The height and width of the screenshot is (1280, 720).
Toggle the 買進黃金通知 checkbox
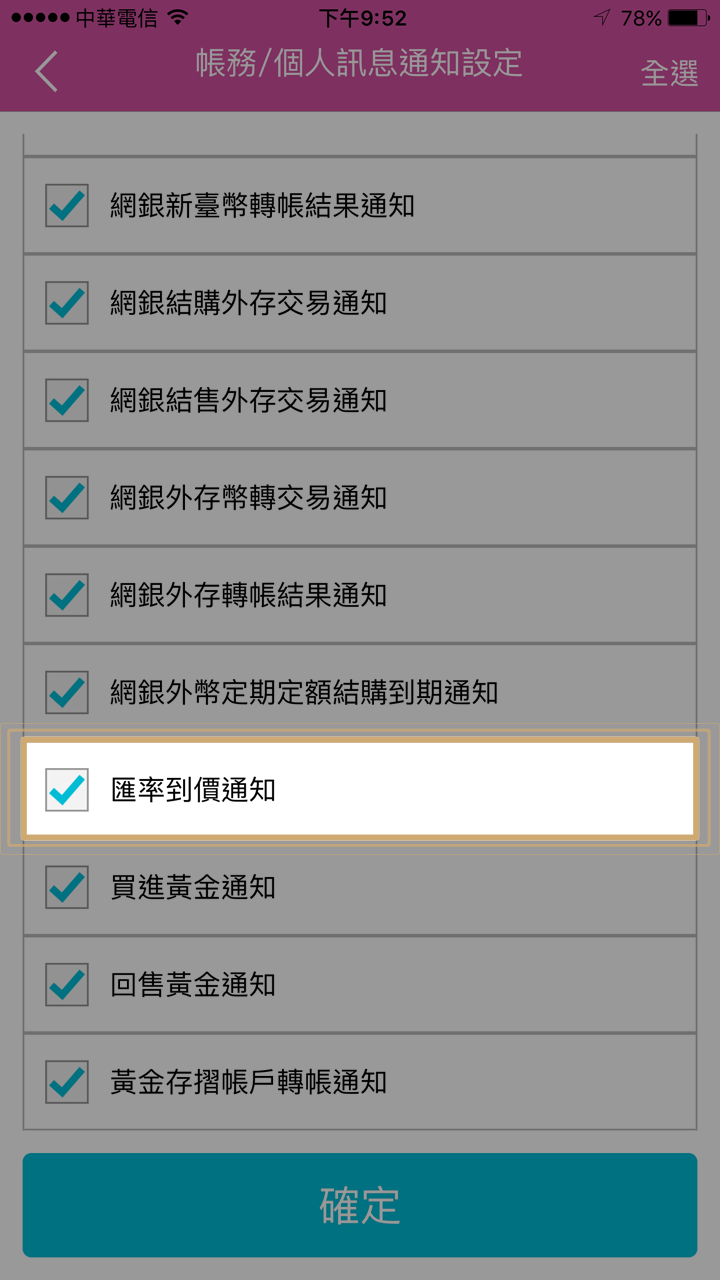point(67,887)
